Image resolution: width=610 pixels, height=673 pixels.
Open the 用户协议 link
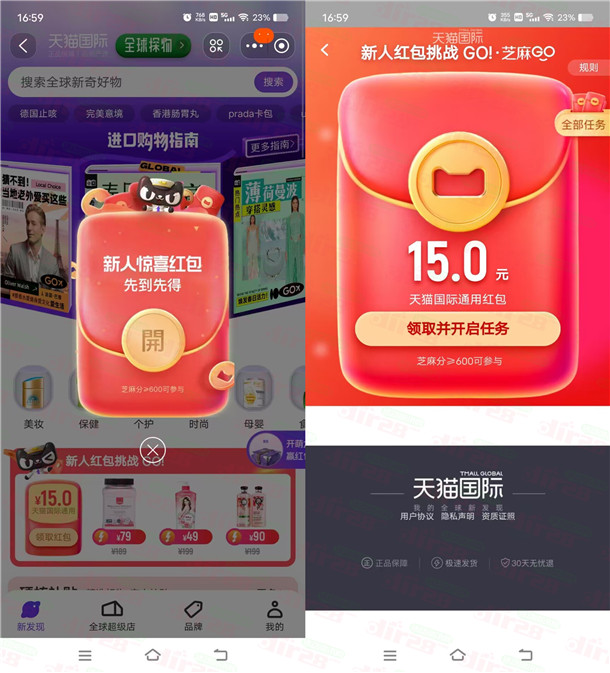pos(418,516)
